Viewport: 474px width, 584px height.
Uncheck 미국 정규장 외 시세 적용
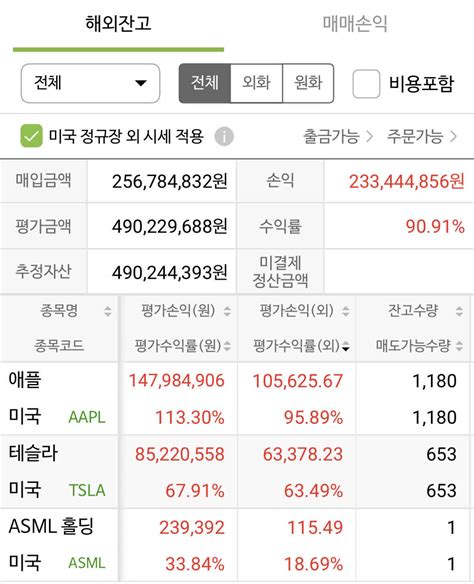click(x=31, y=136)
